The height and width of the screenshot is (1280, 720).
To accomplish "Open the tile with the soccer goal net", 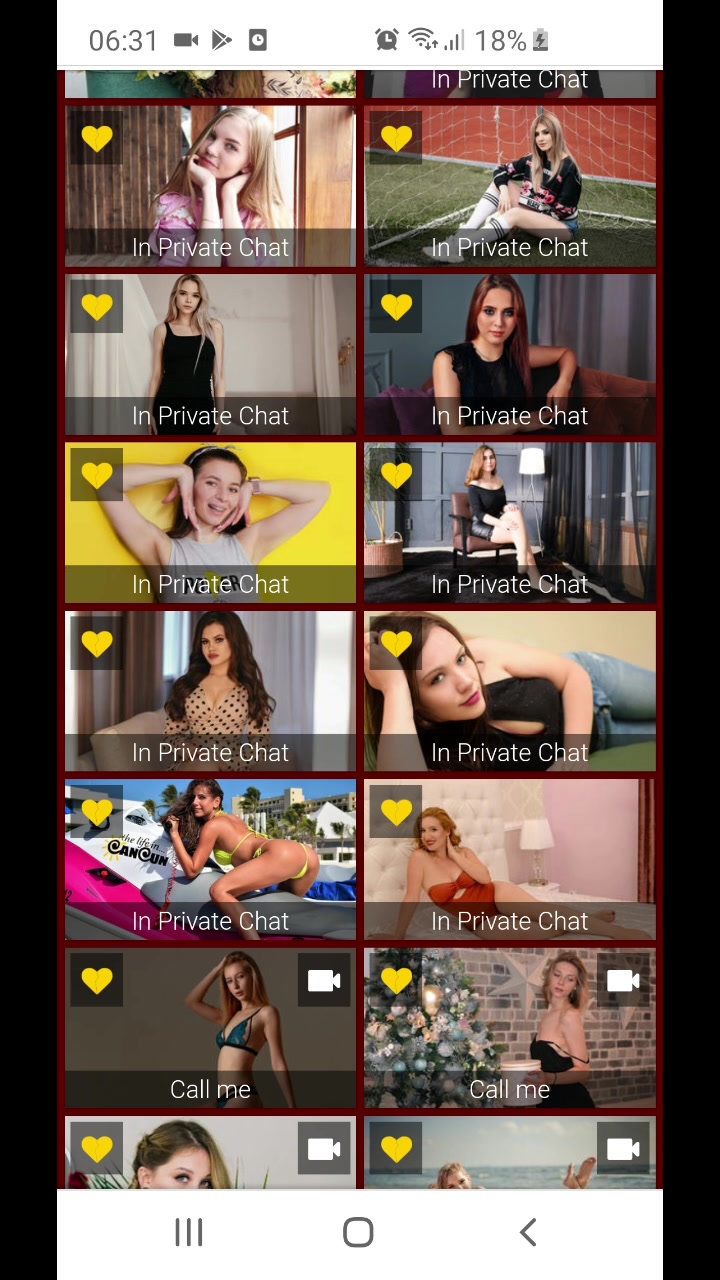I will click(510, 186).
